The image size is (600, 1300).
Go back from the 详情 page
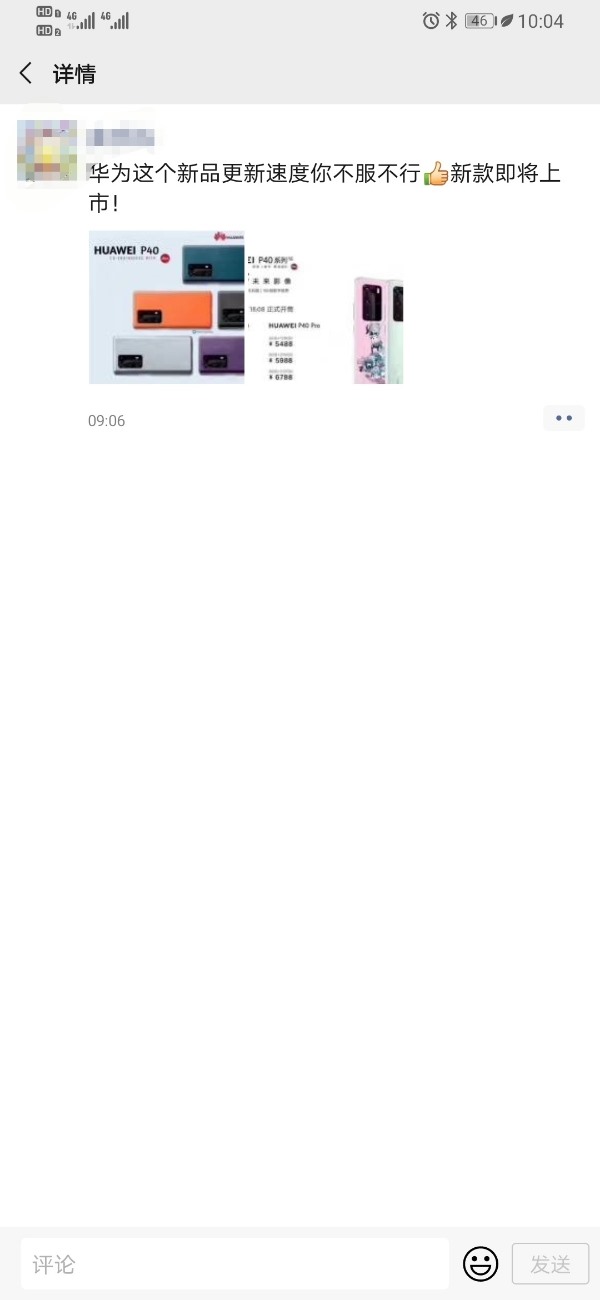[x=26, y=73]
